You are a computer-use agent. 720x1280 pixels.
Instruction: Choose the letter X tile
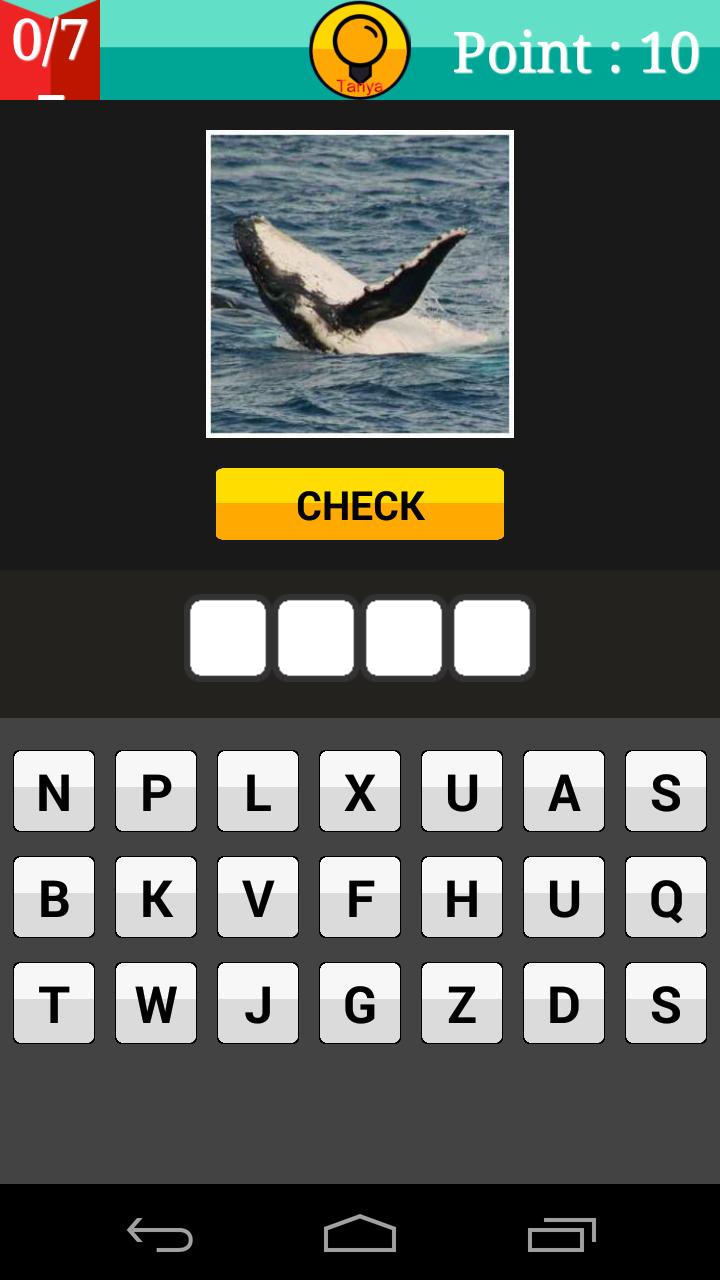click(360, 791)
